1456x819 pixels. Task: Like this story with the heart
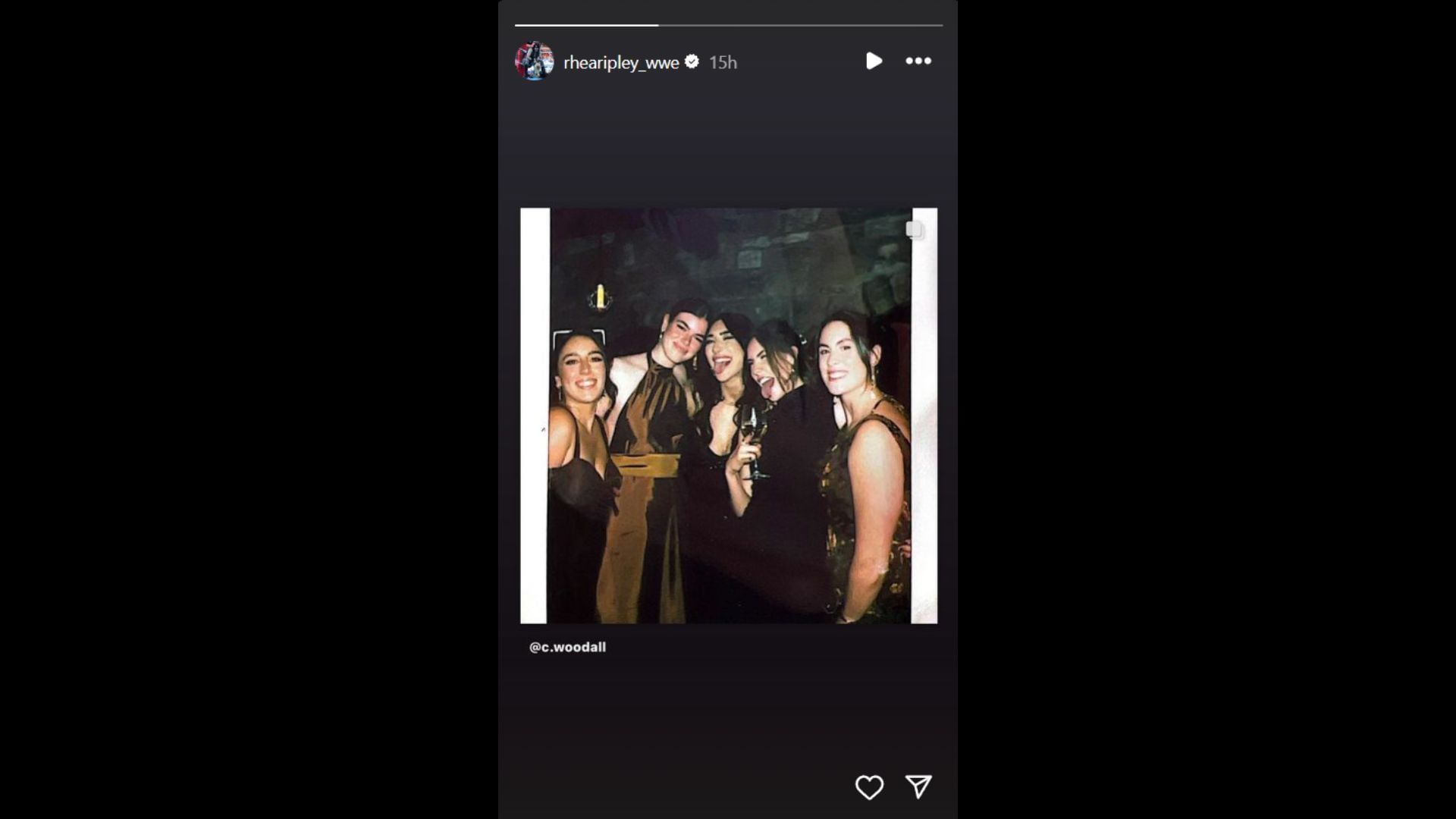869,787
